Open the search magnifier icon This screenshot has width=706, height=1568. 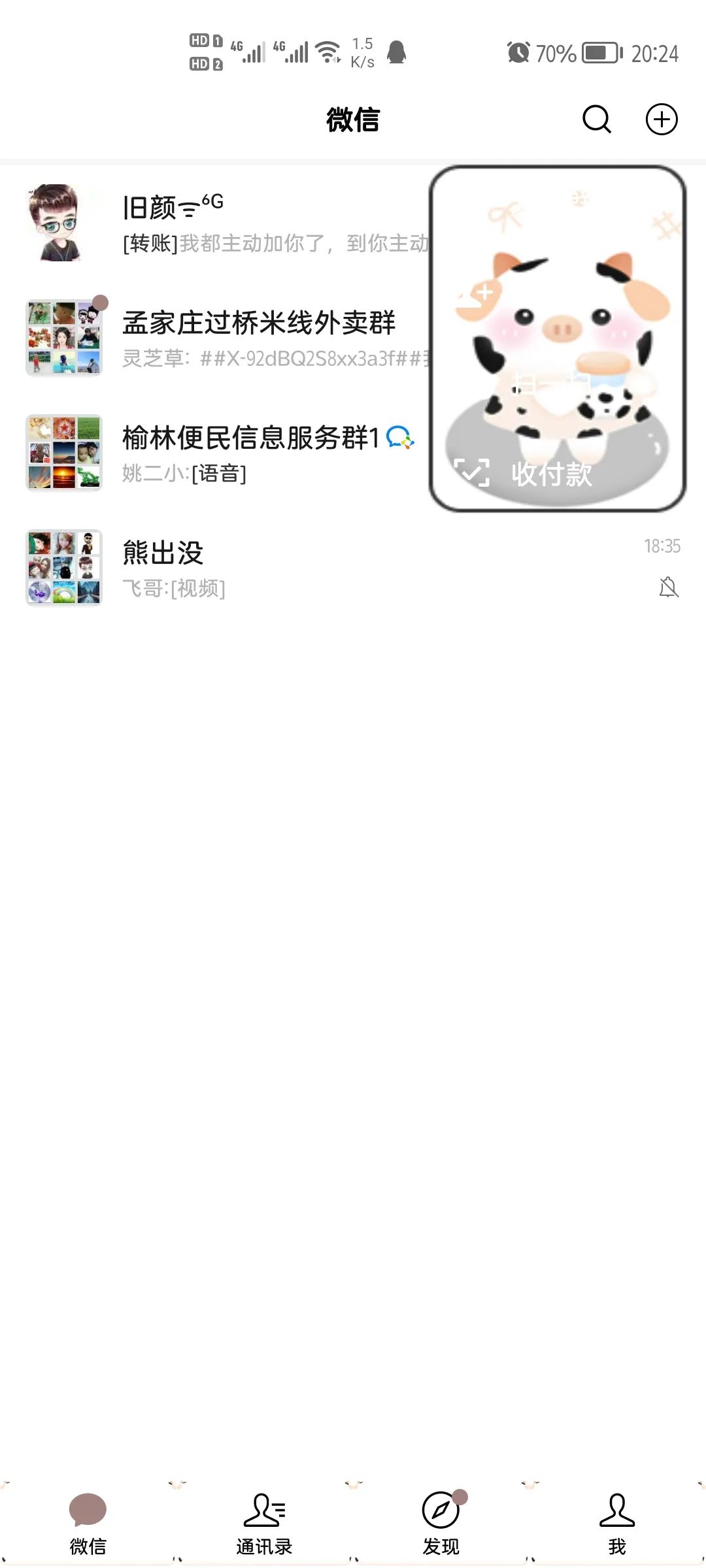(x=596, y=120)
